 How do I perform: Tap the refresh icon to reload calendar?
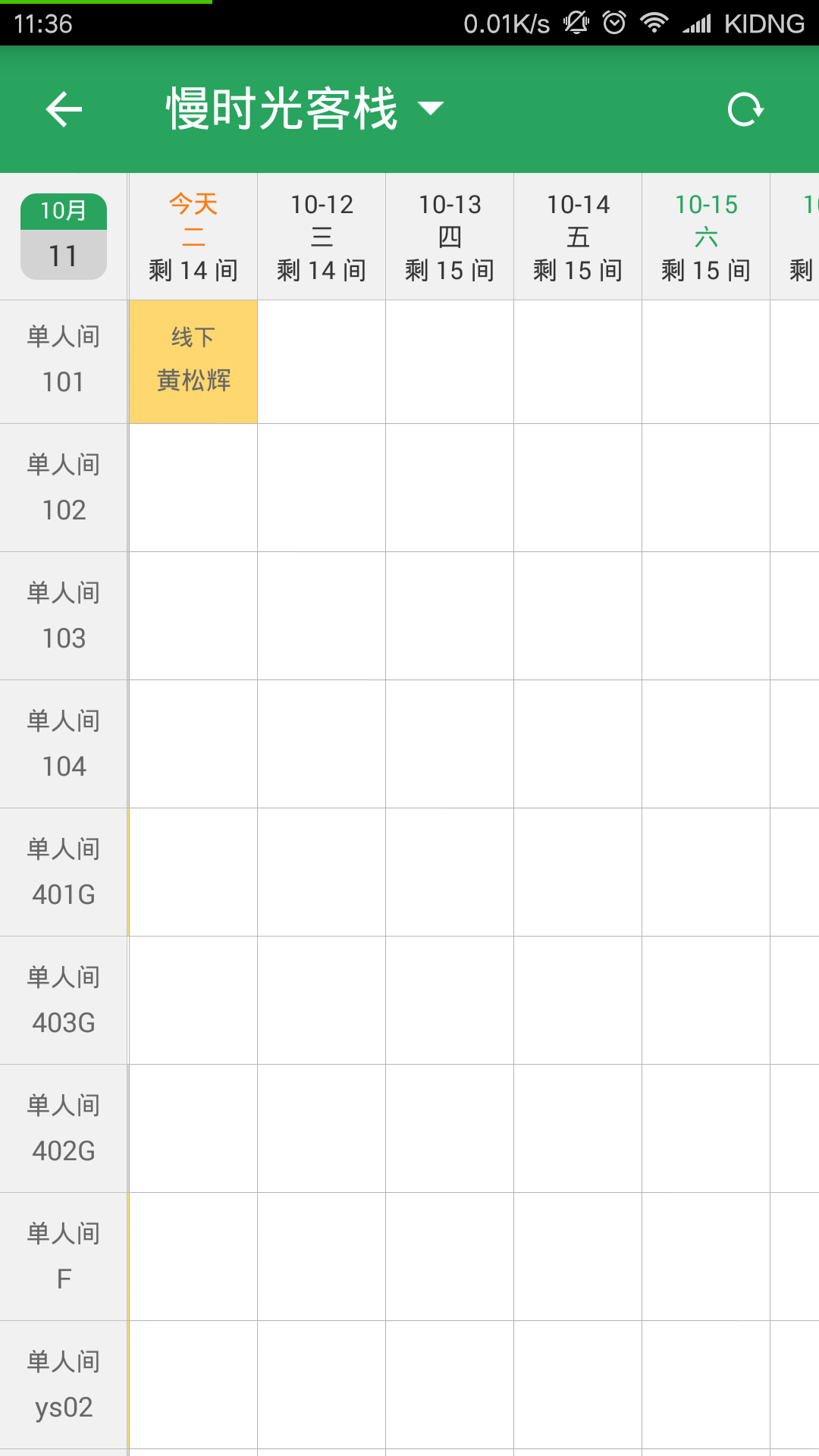(x=745, y=110)
